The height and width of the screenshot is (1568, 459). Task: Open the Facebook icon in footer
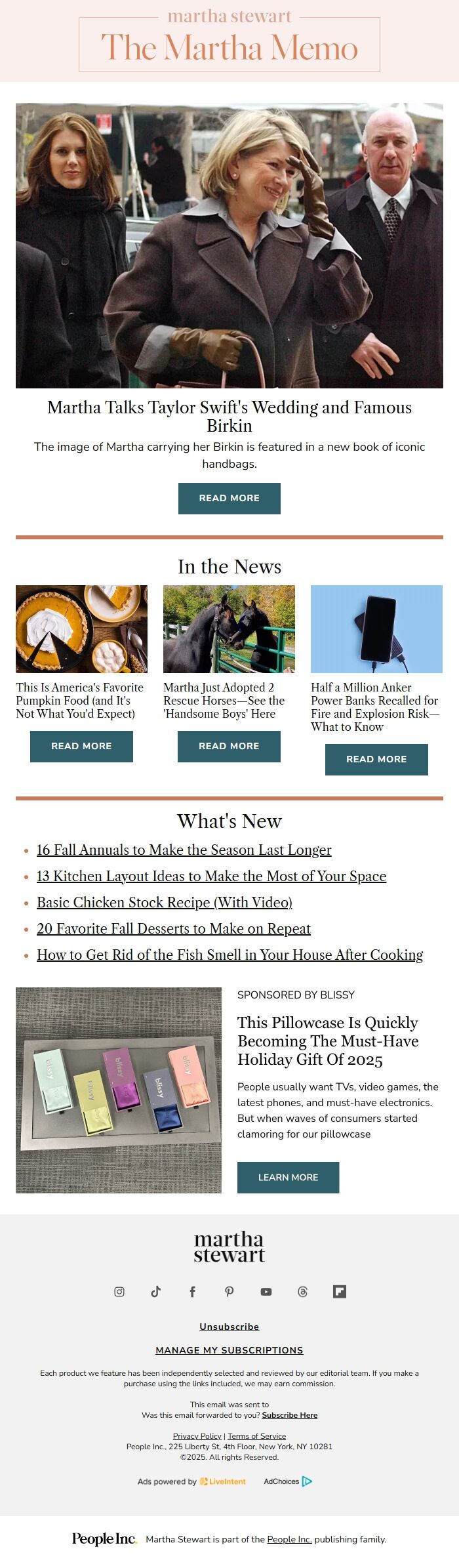click(192, 1291)
